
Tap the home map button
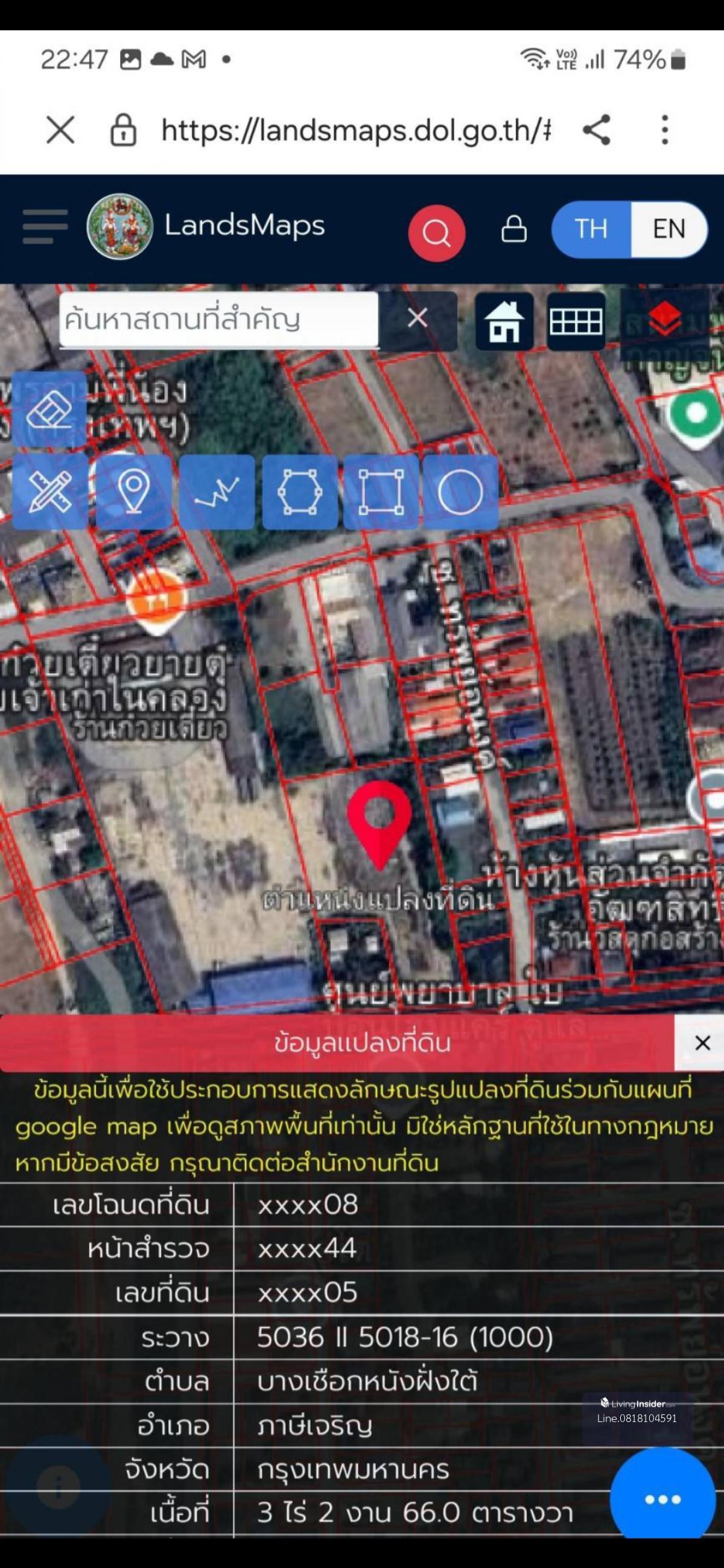504,321
